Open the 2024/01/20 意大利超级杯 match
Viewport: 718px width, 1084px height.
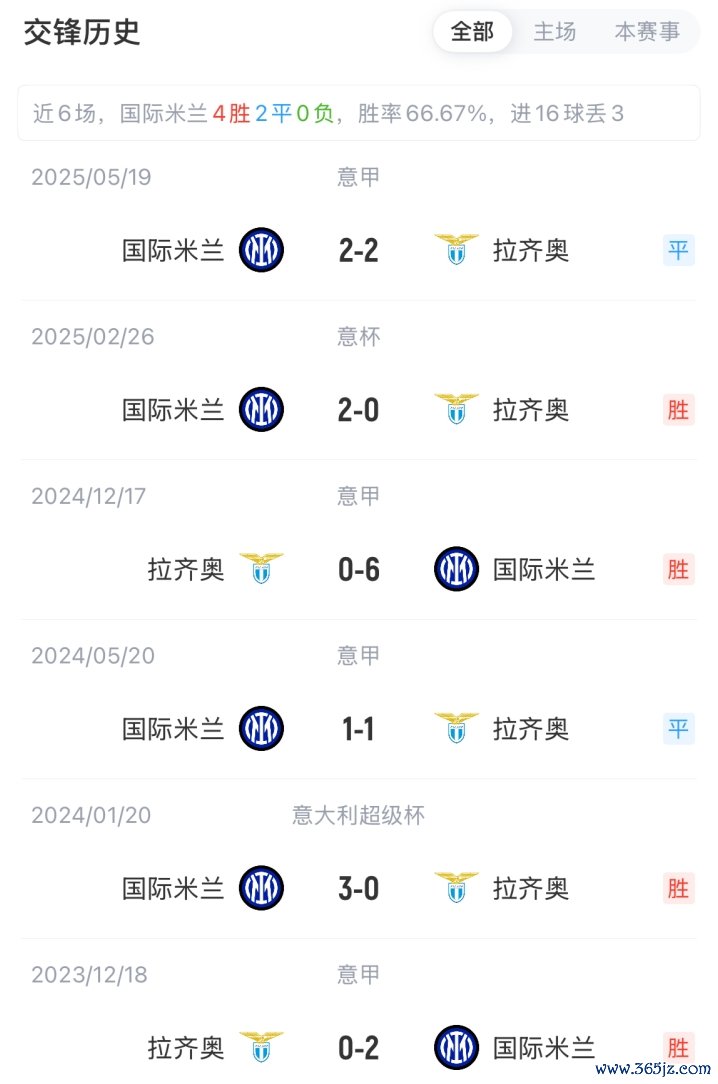coord(358,889)
